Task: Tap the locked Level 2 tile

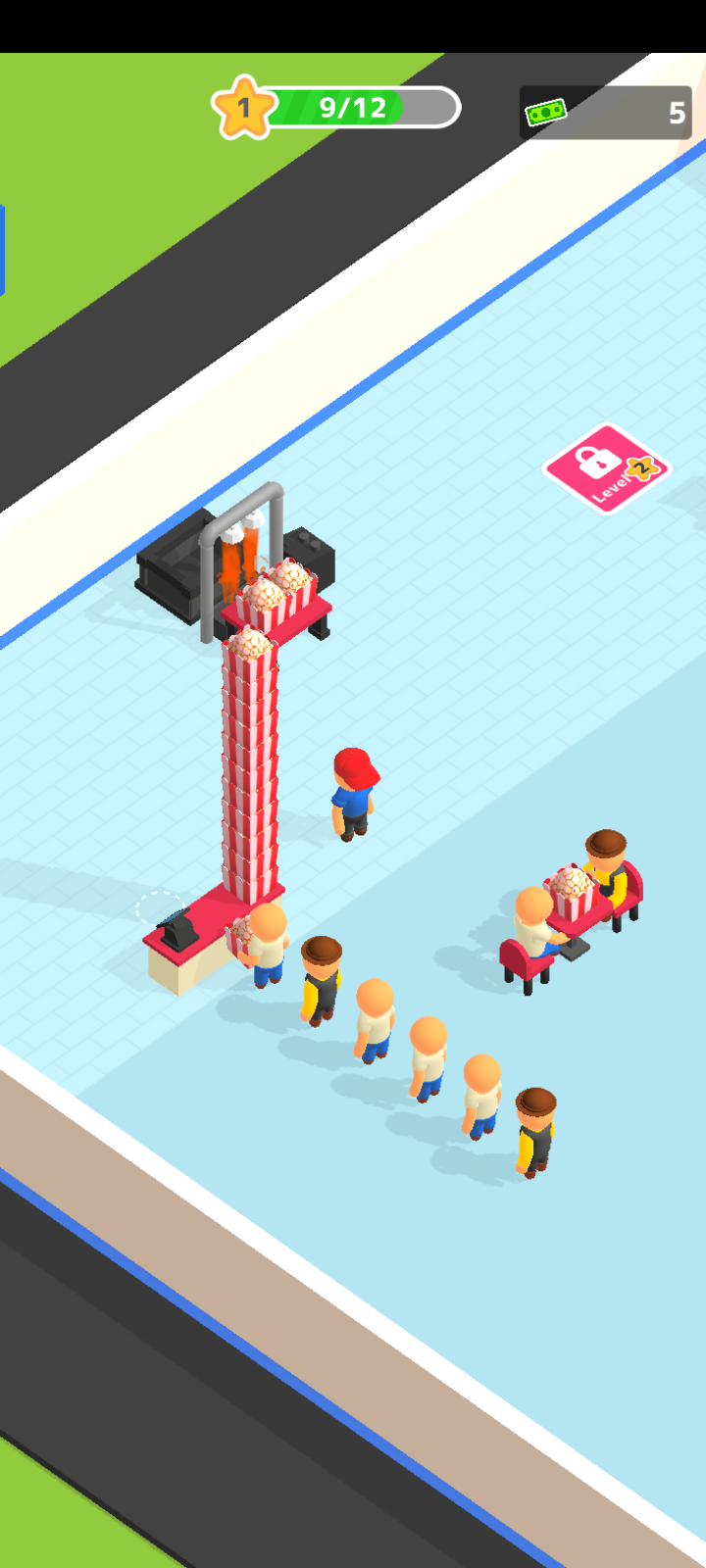Action: click(605, 468)
